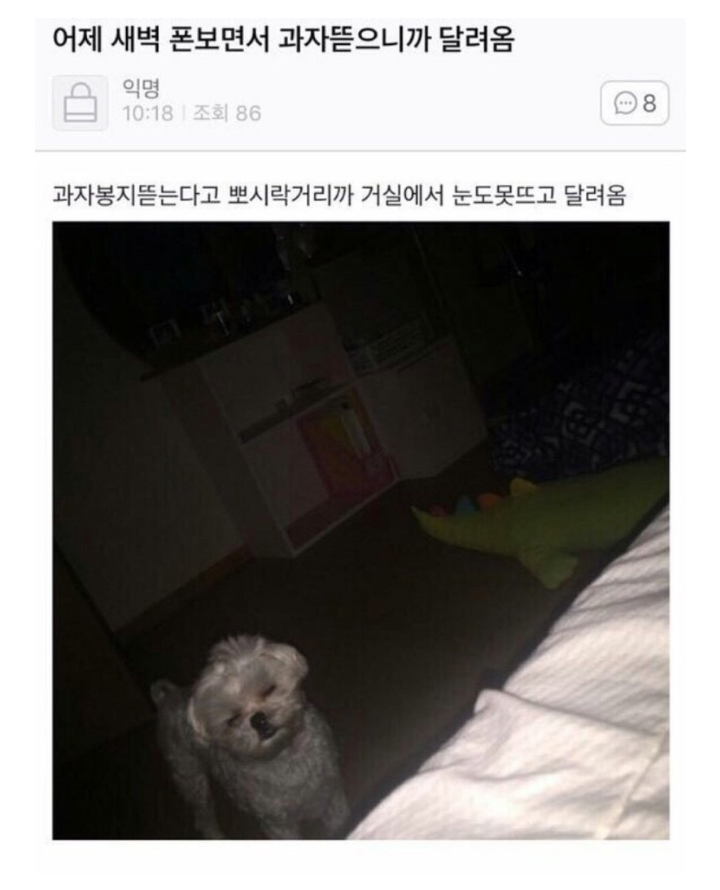The height and width of the screenshot is (890, 720).
Task: Tap the anonymous author's profile icon
Action: pos(80,102)
